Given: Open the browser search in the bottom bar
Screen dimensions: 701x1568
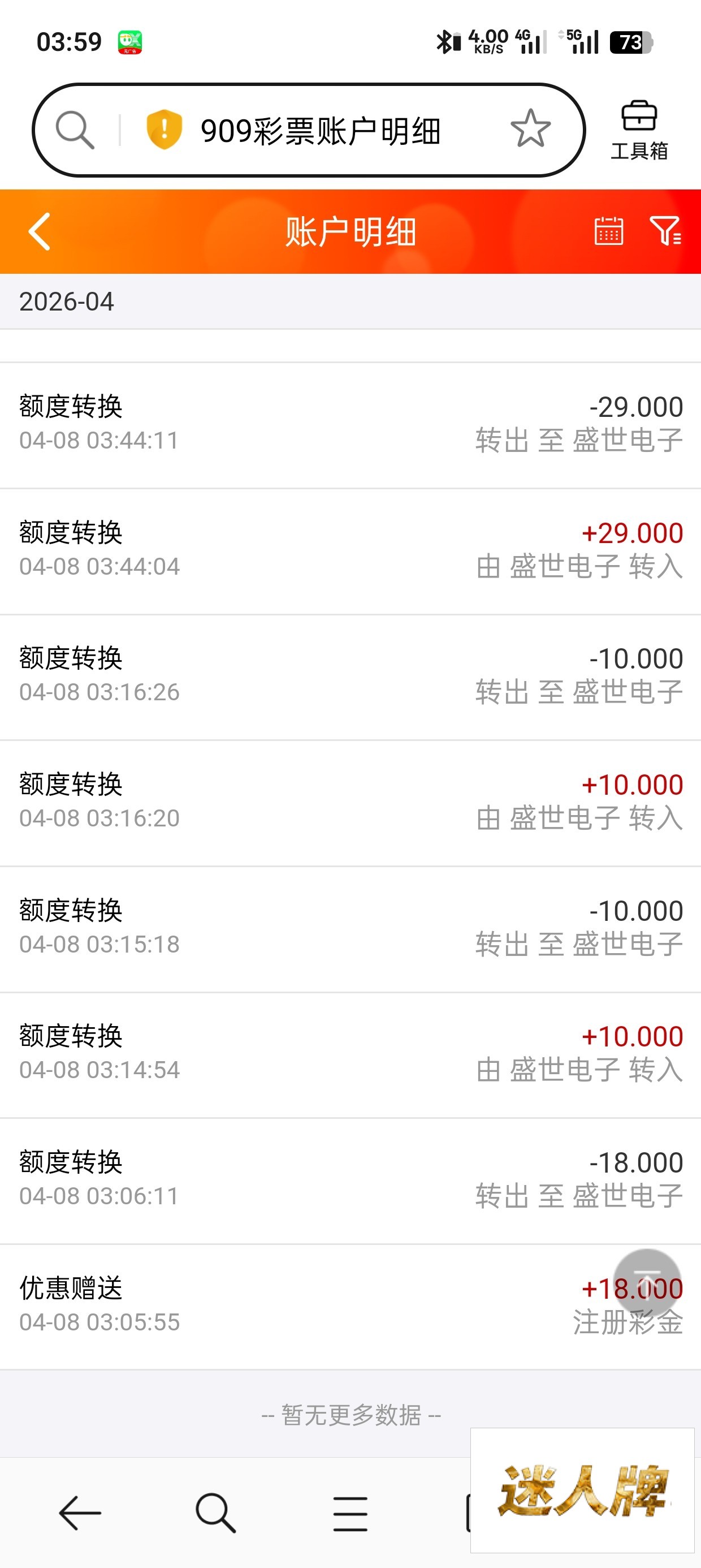Looking at the screenshot, I should pyautogui.click(x=215, y=1512).
